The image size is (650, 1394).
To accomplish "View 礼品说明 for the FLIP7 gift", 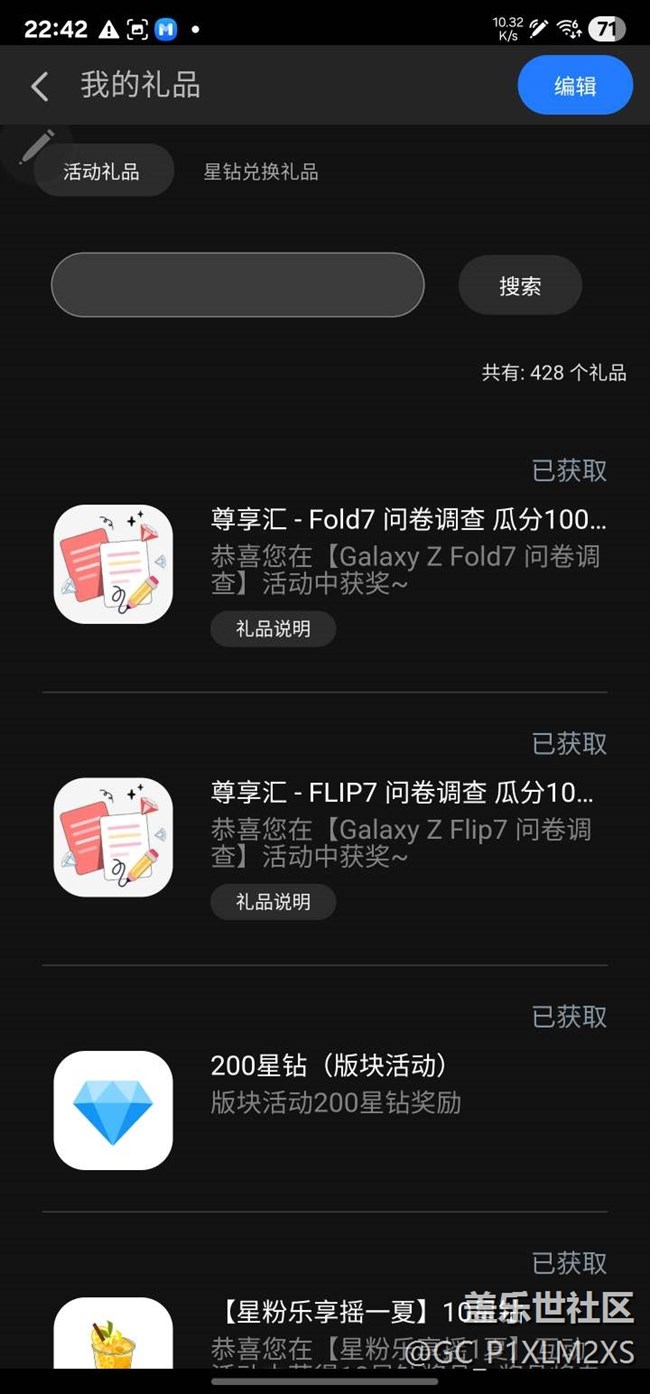I will point(273,902).
